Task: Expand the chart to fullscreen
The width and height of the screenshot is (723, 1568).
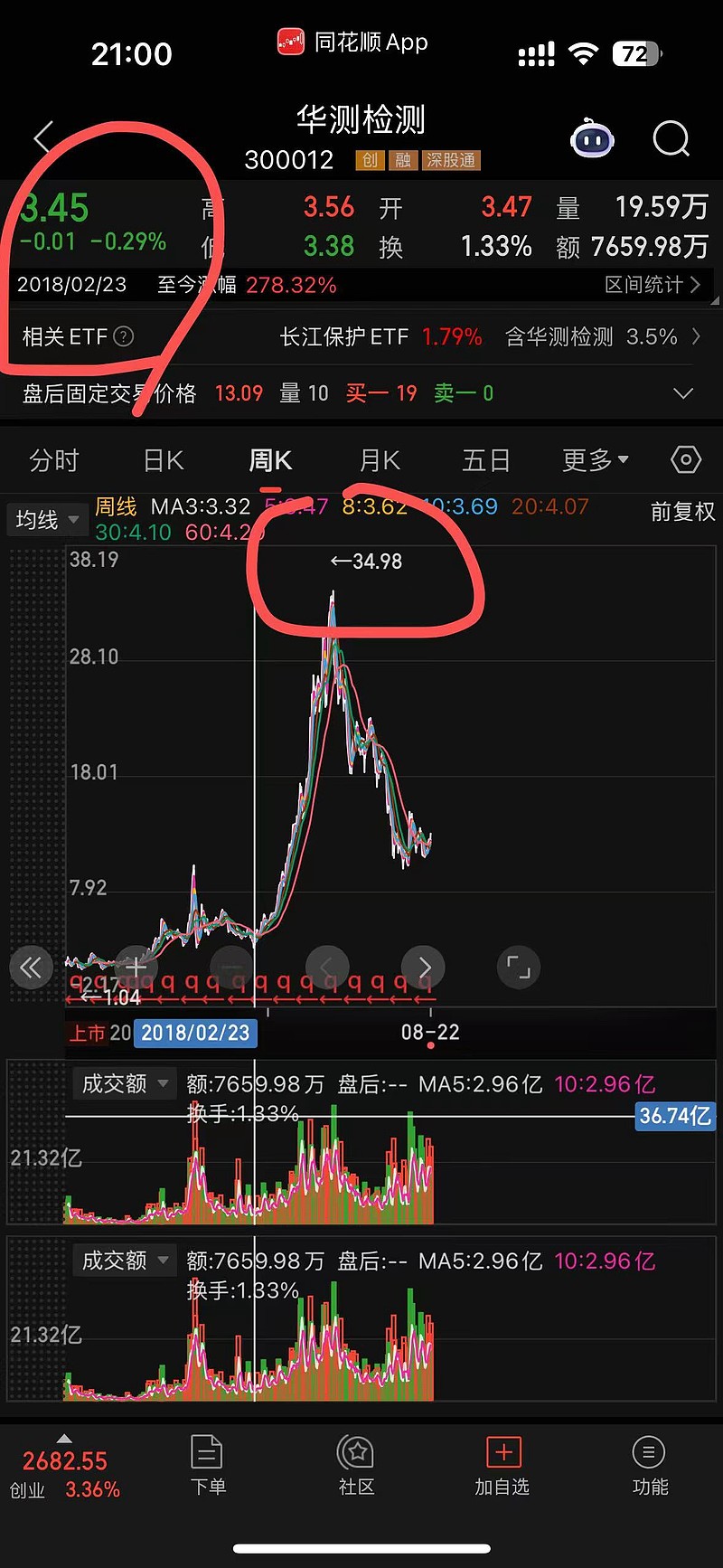Action: (x=519, y=968)
